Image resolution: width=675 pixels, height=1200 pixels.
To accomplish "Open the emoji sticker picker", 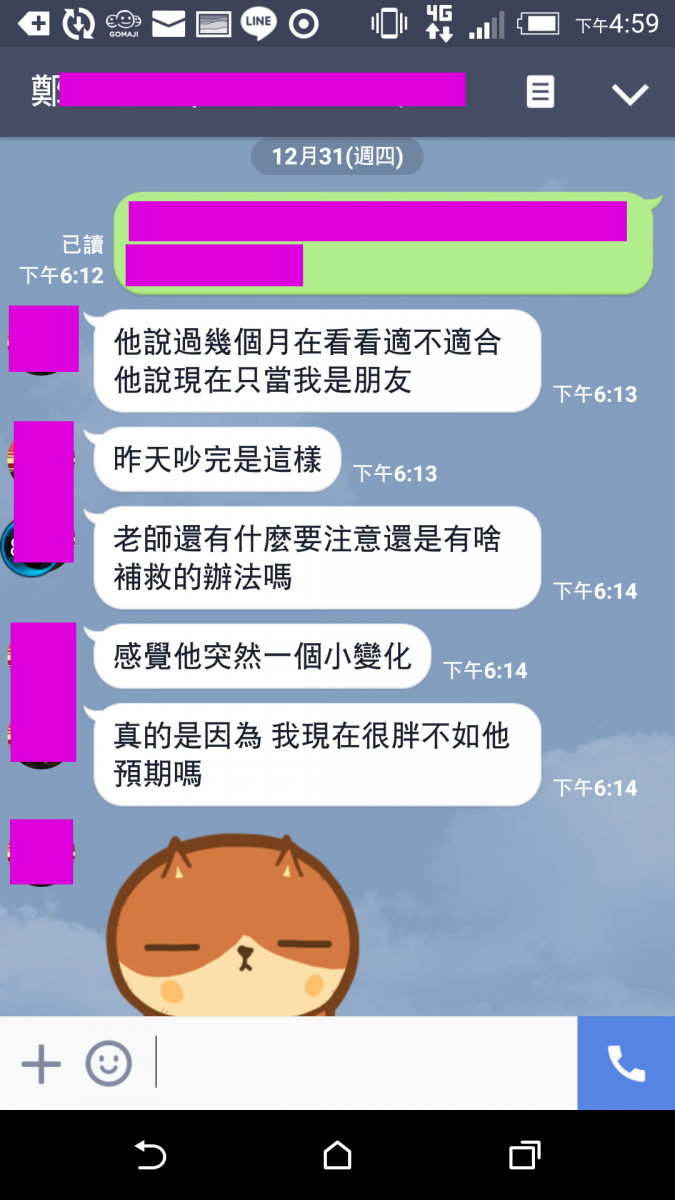I will (108, 1063).
